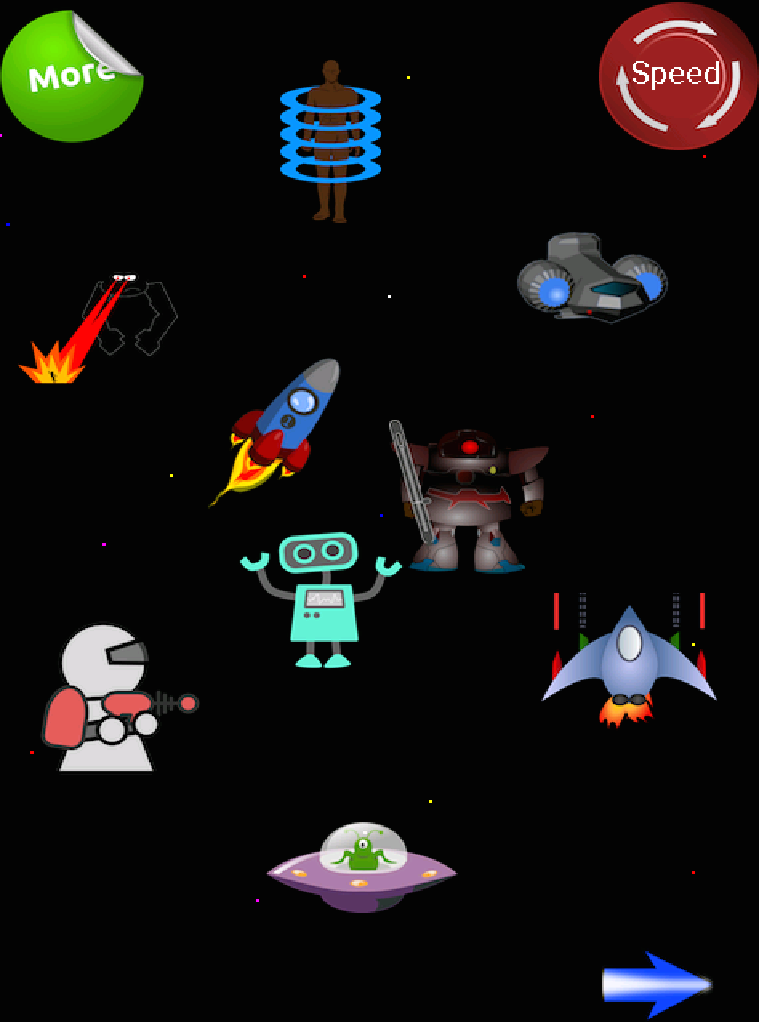Open the red Speed button
Viewport: 759px width, 1022px height.
pos(677,75)
